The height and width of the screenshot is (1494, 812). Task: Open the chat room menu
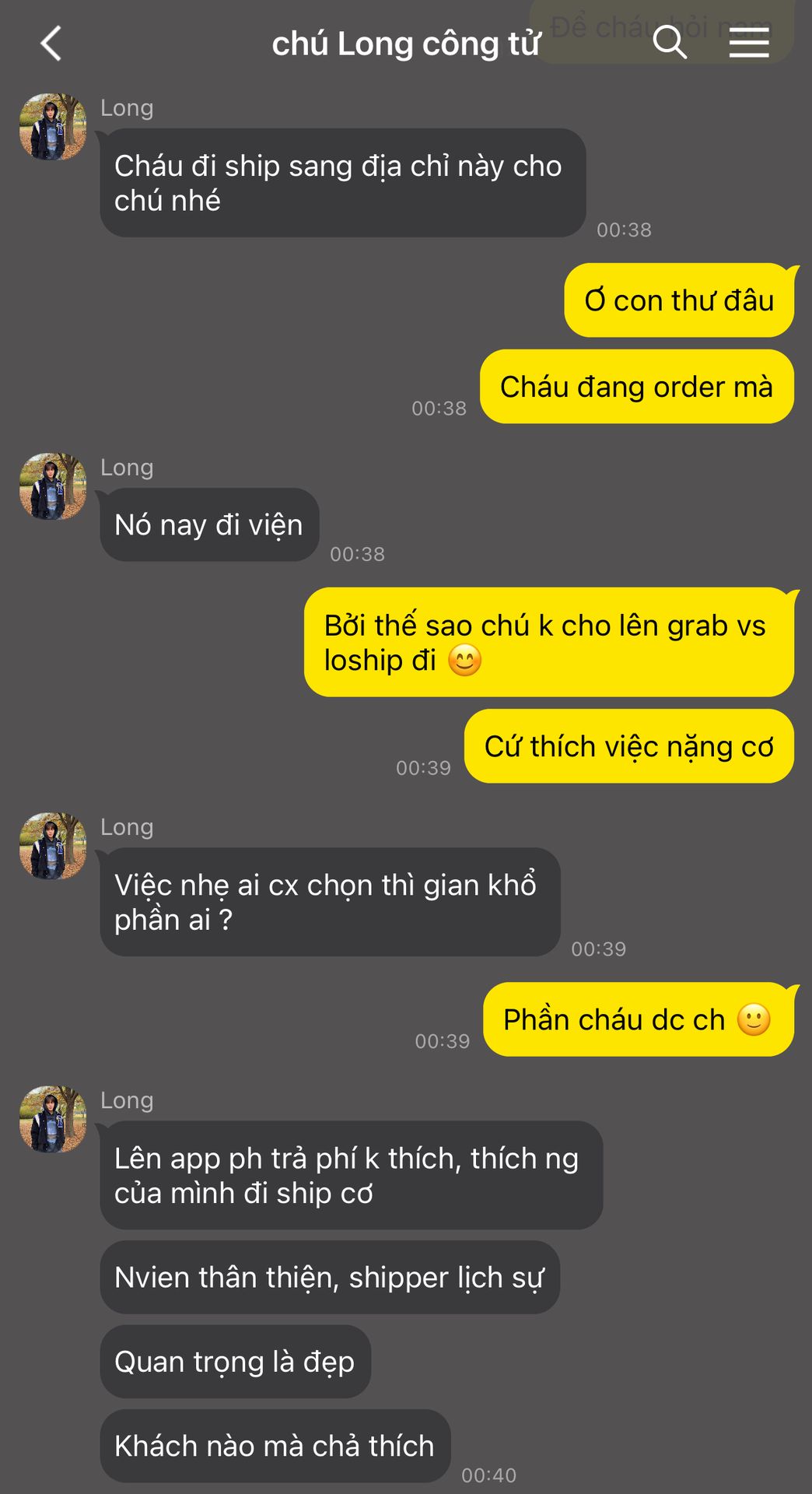pyautogui.click(x=748, y=43)
